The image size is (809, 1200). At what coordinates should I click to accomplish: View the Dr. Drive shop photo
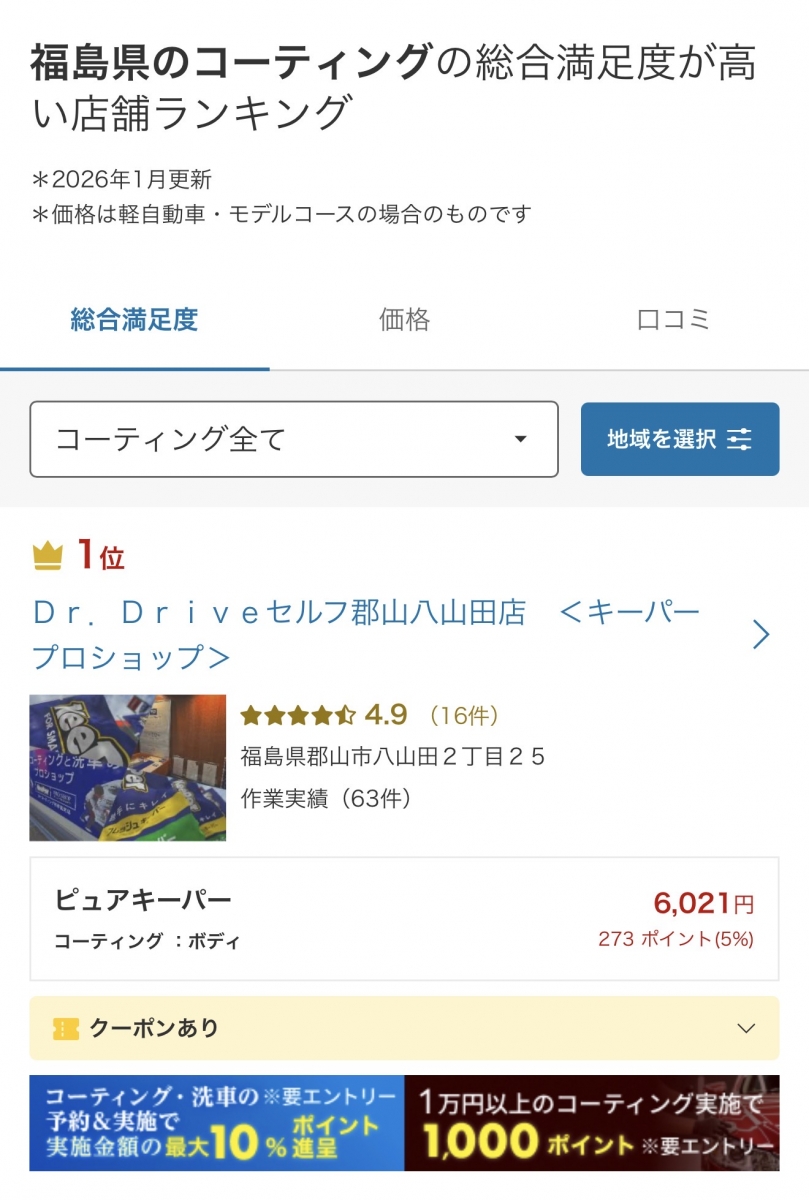128,767
